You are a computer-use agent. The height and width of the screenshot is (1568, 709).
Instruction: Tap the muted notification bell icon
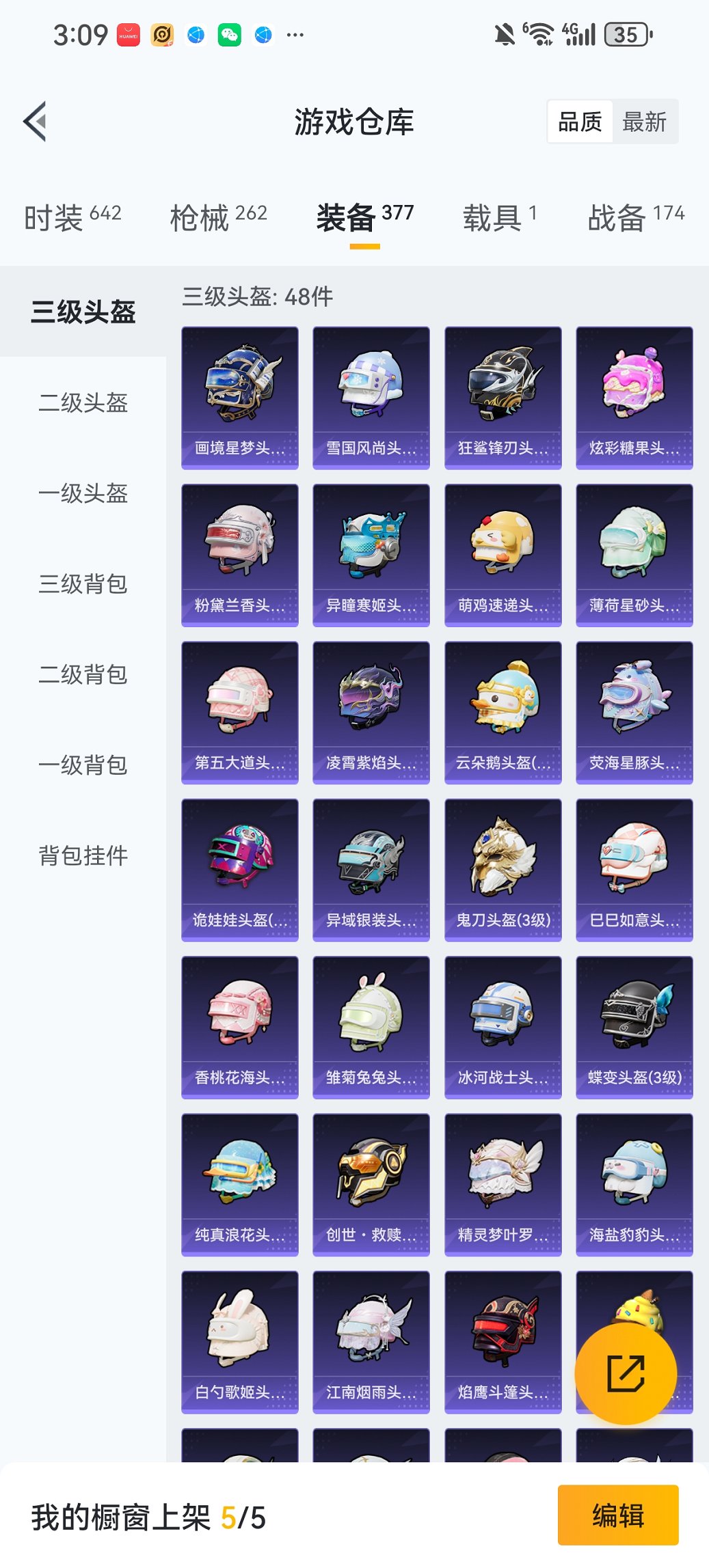tap(504, 33)
